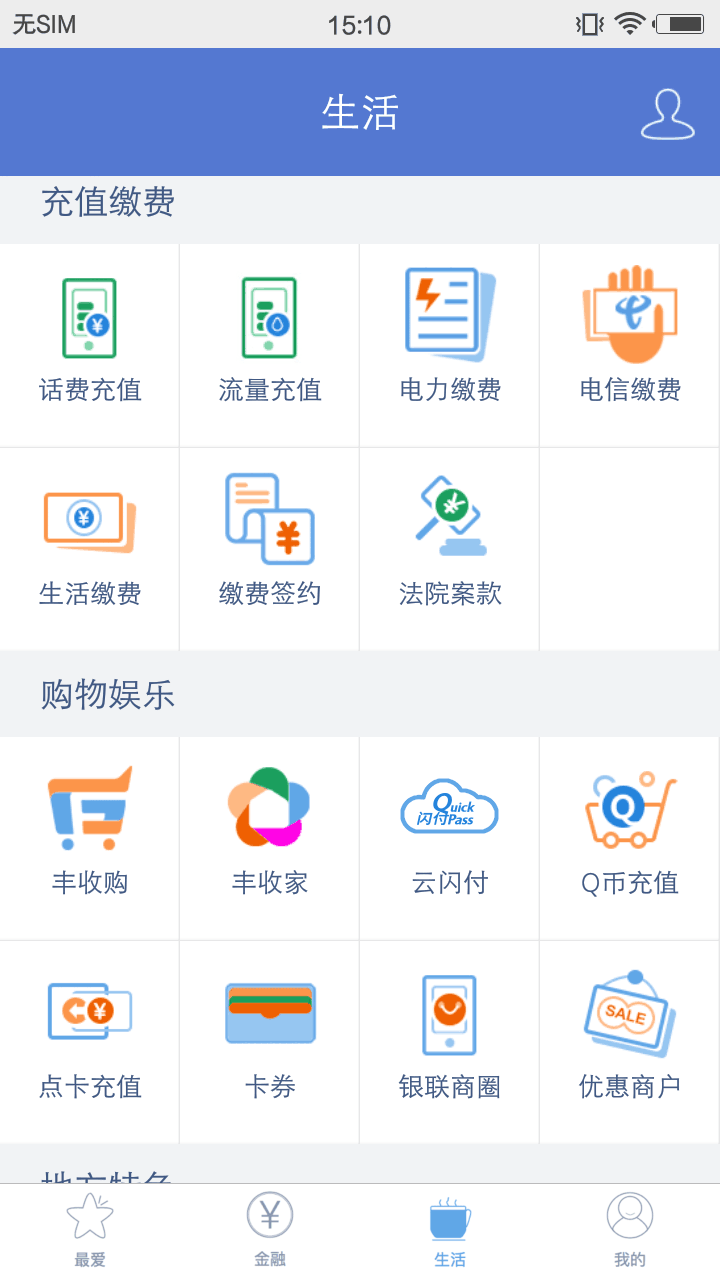Select the 生活 tab
720x1280 pixels.
pos(450,1231)
